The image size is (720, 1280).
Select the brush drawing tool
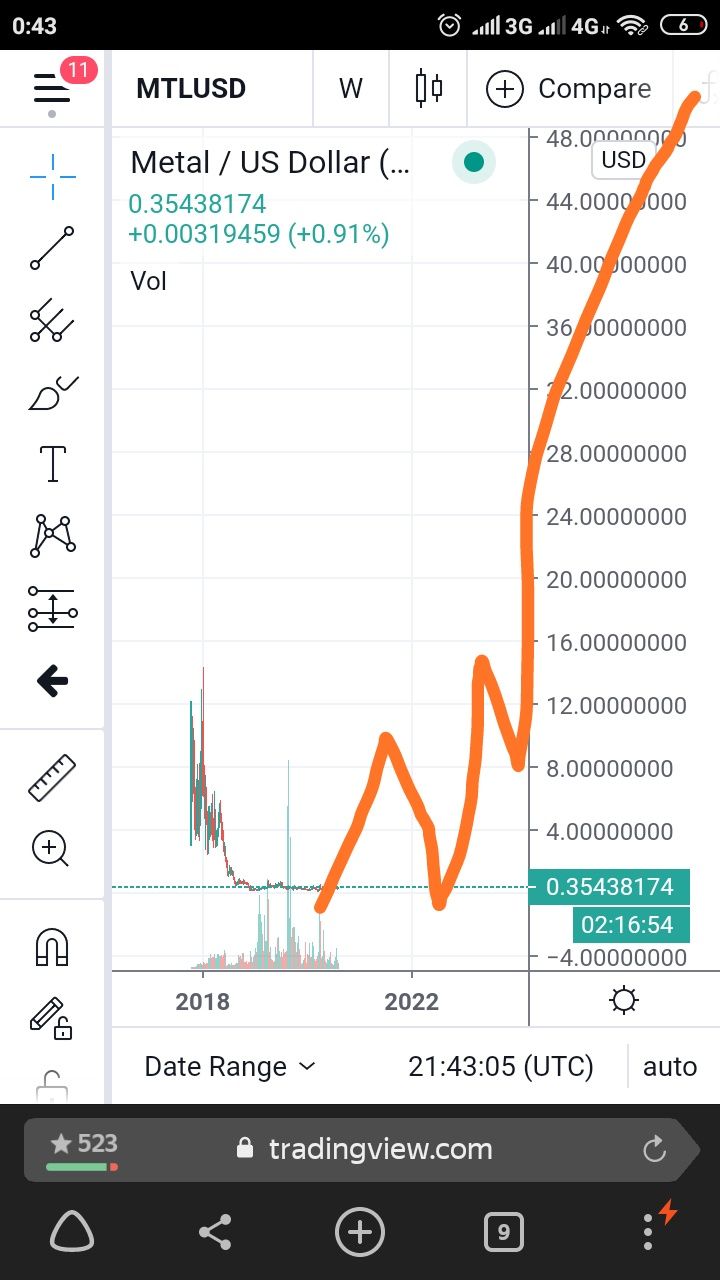click(x=53, y=393)
